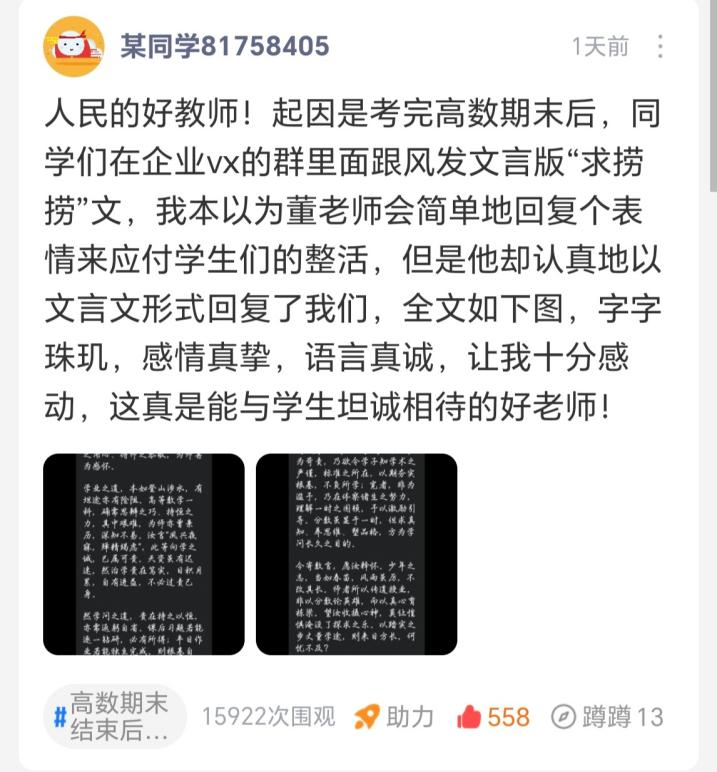The height and width of the screenshot is (772, 717).
Task: Tap the 蹲蹲 follow button
Action: tap(606, 716)
